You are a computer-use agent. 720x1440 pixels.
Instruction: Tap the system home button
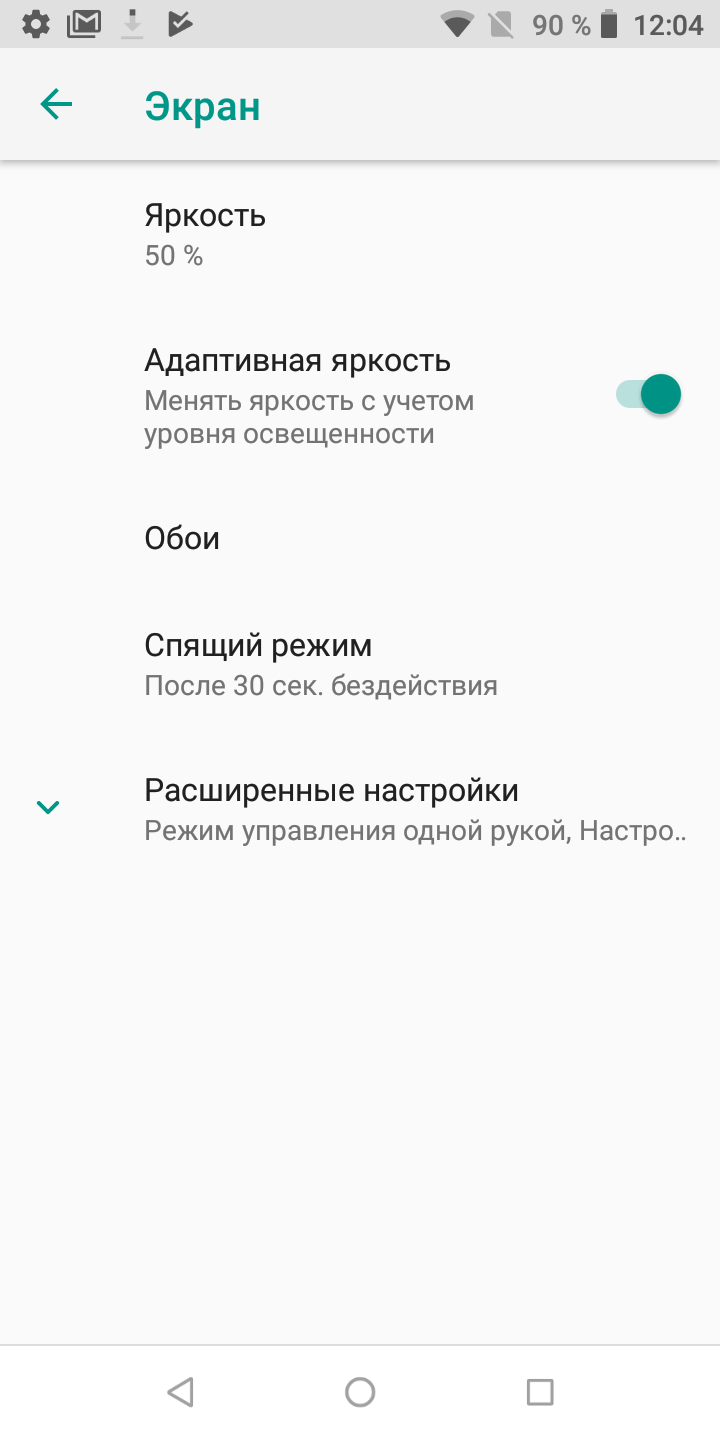[x=360, y=1392]
